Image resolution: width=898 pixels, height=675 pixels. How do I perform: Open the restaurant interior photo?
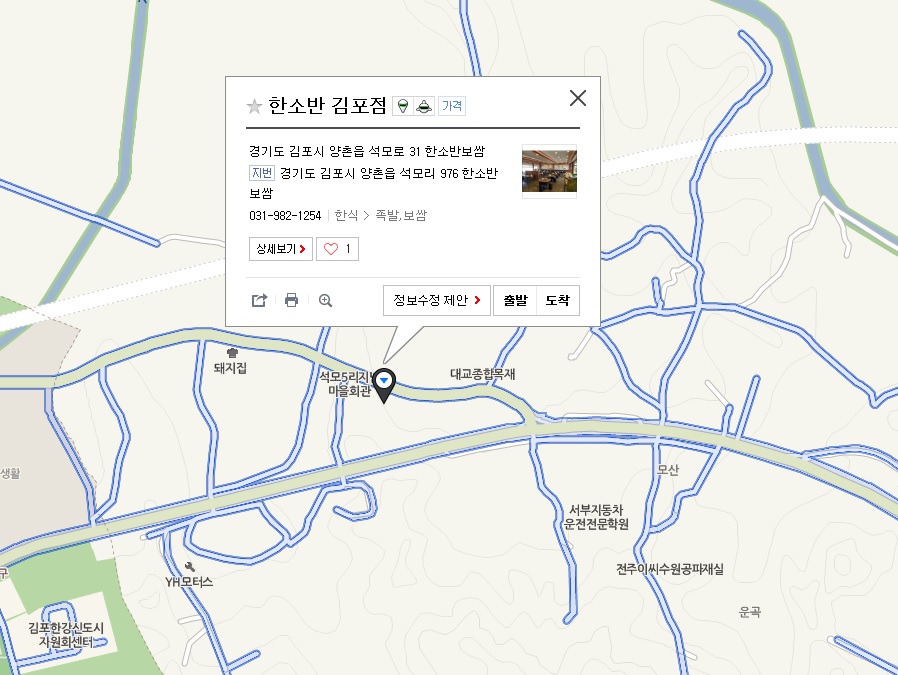549,171
